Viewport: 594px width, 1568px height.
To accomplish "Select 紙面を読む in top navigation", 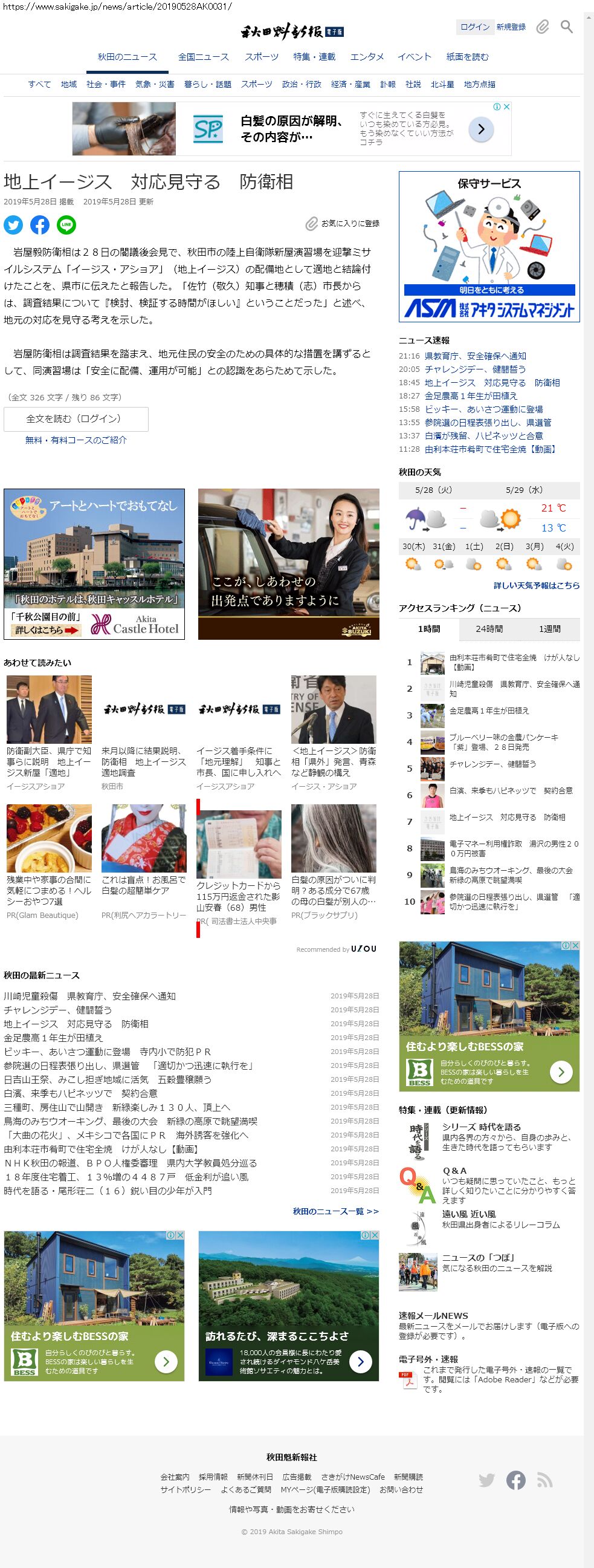I will tap(467, 57).
